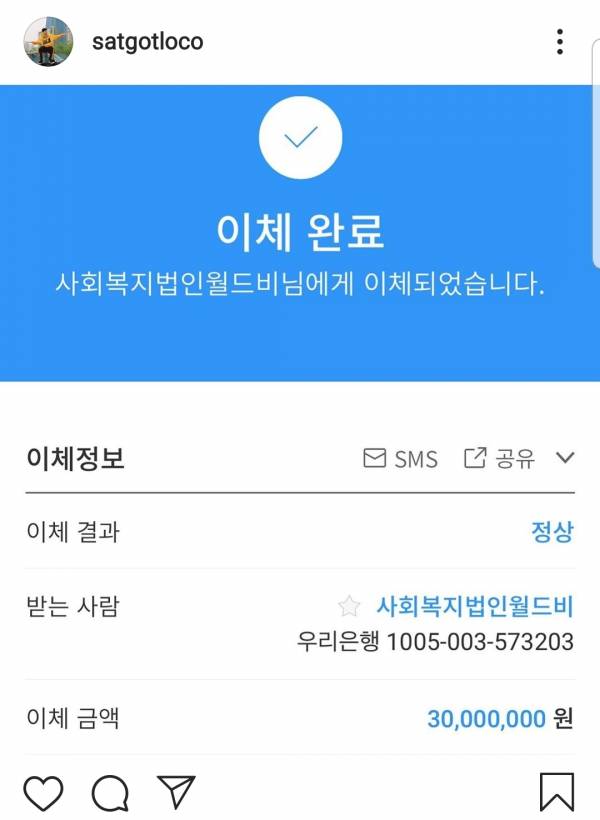This screenshot has width=600, height=820.
Task: Open the post overflow menu
Action: (560, 42)
